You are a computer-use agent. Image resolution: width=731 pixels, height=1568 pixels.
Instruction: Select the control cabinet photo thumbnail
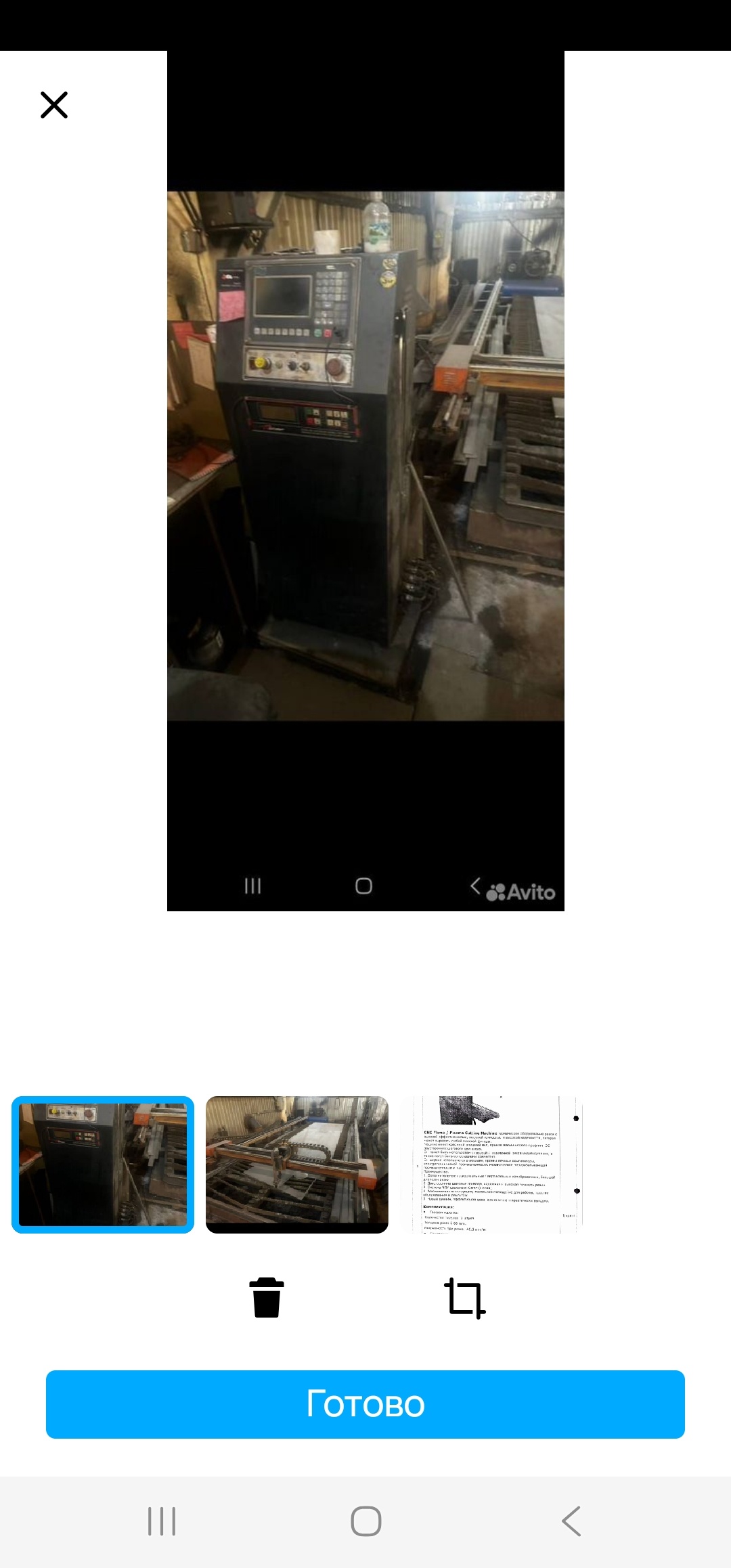(103, 1164)
